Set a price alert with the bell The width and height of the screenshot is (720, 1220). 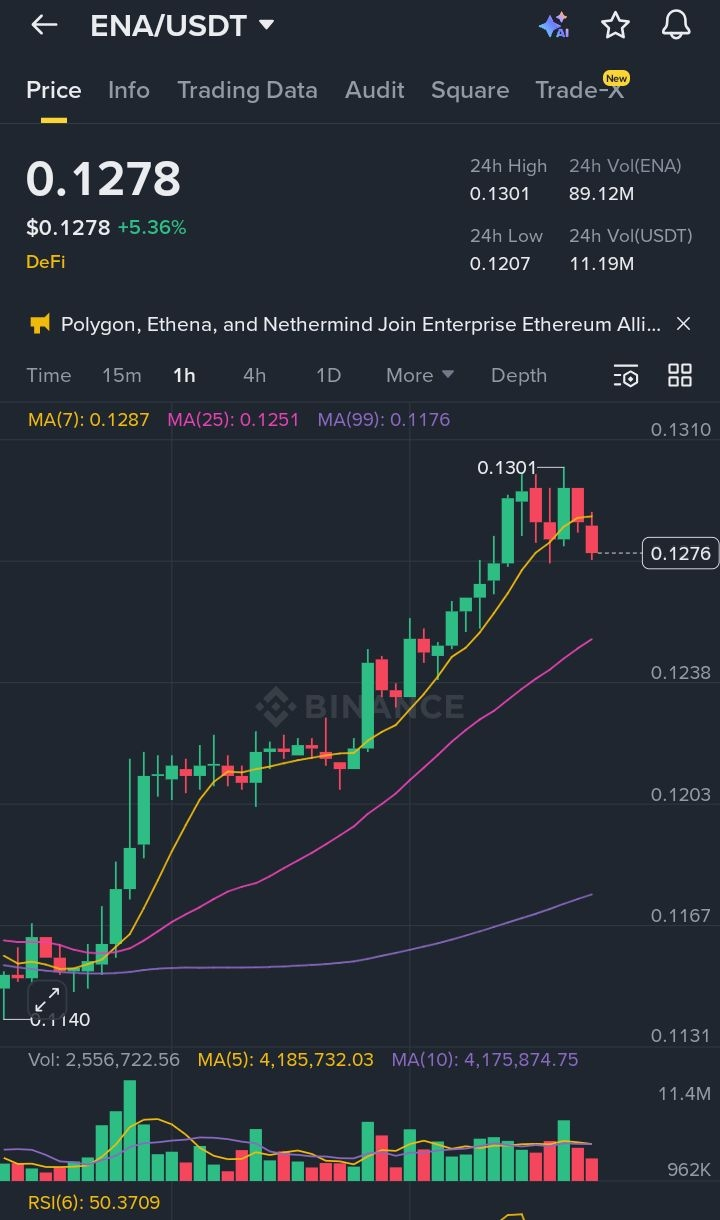click(x=676, y=26)
